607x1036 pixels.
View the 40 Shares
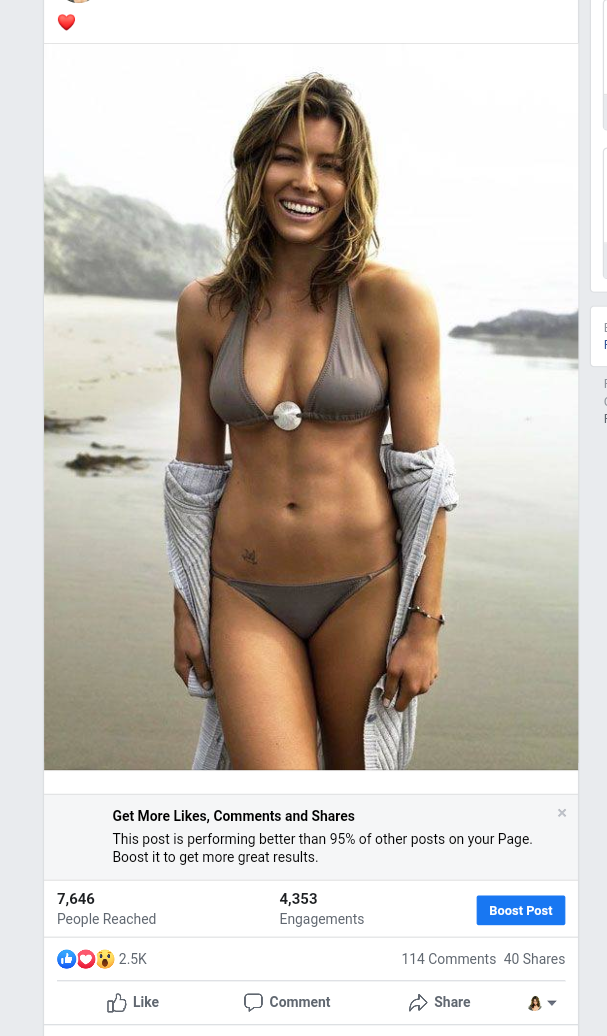(x=534, y=959)
